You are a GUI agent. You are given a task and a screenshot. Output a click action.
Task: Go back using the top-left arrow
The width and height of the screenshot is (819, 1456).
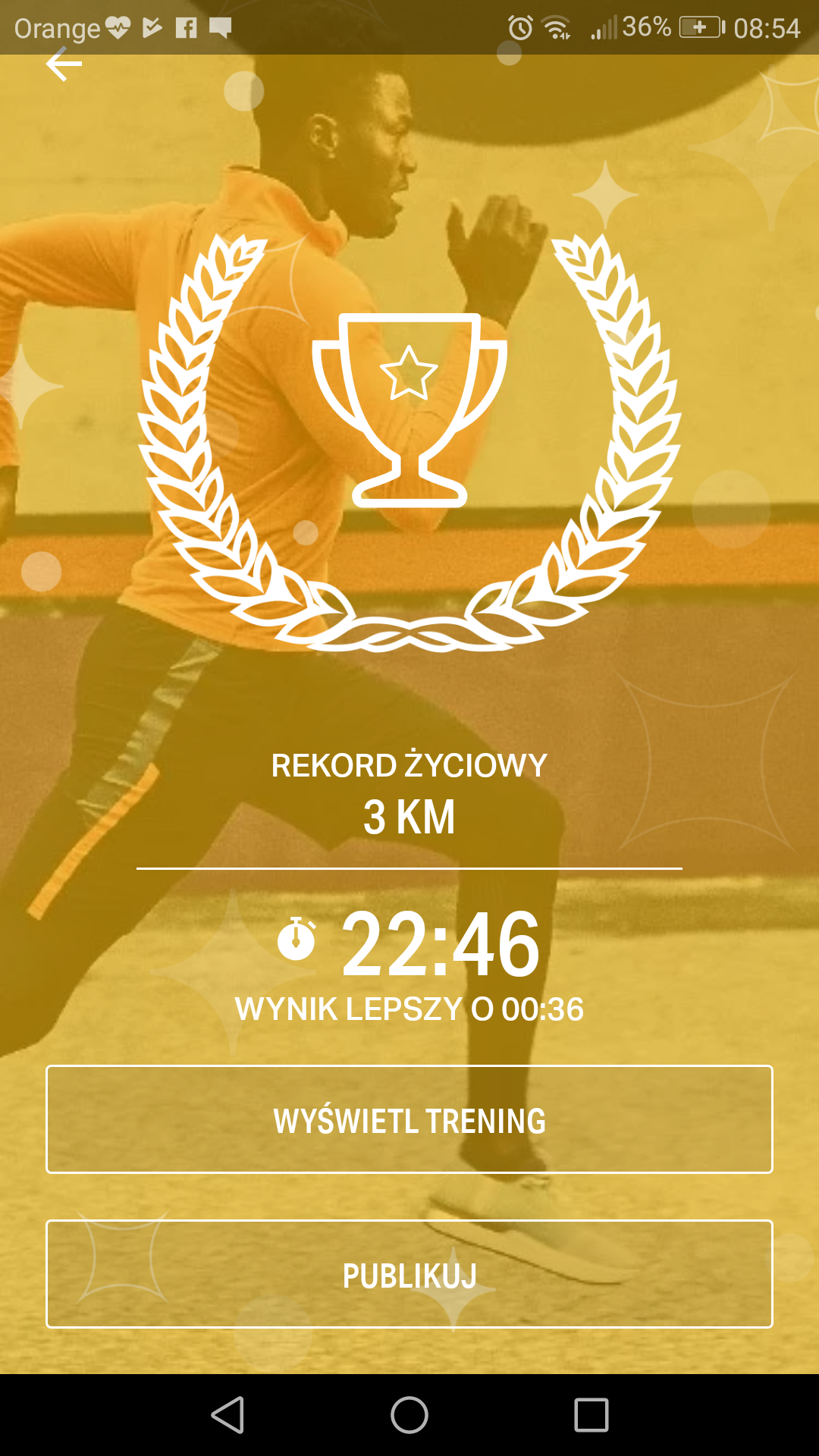pos(64,64)
